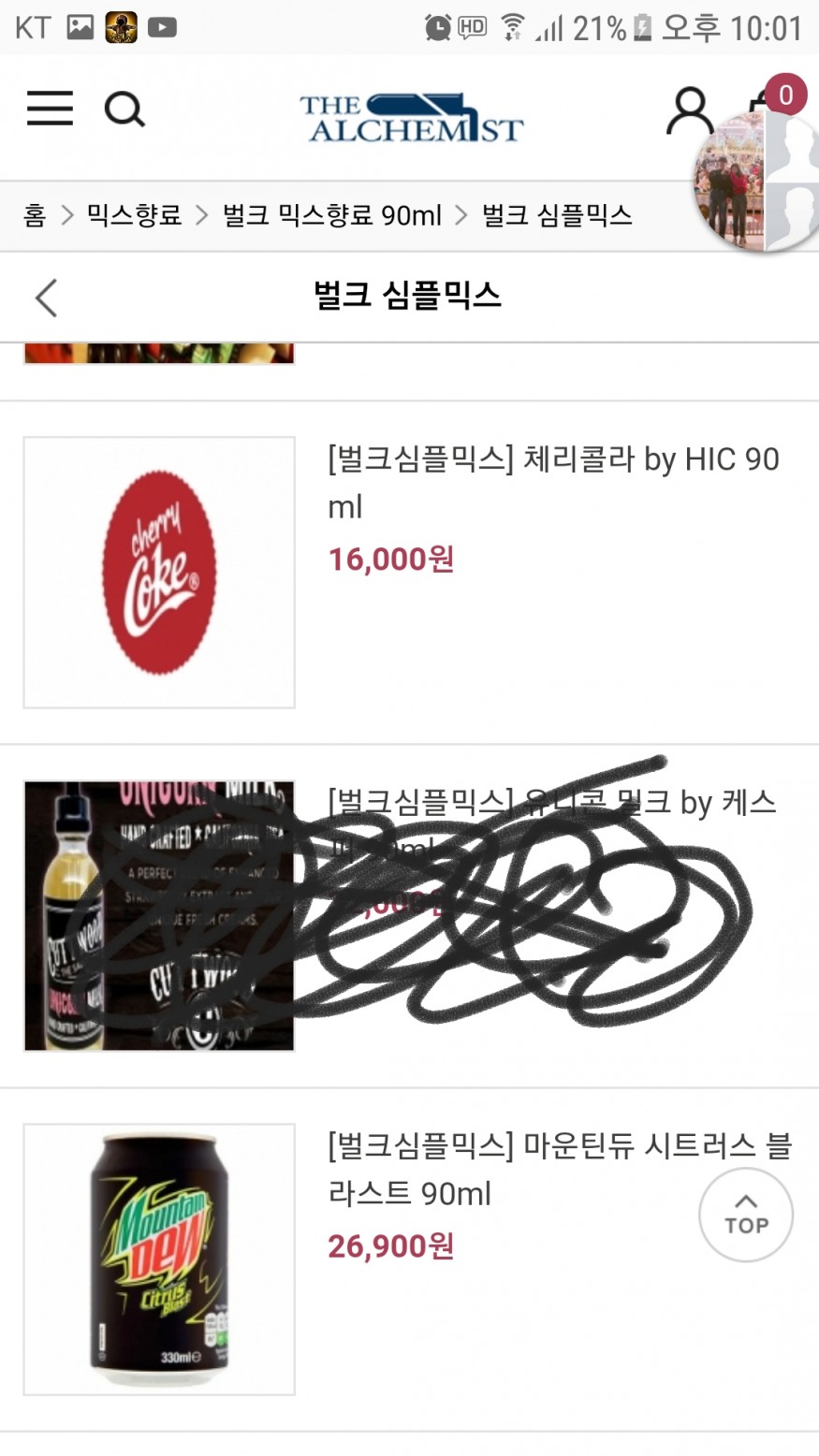Open 믹스향료 breadcrumb link
The image size is (819, 1456).
134,215
